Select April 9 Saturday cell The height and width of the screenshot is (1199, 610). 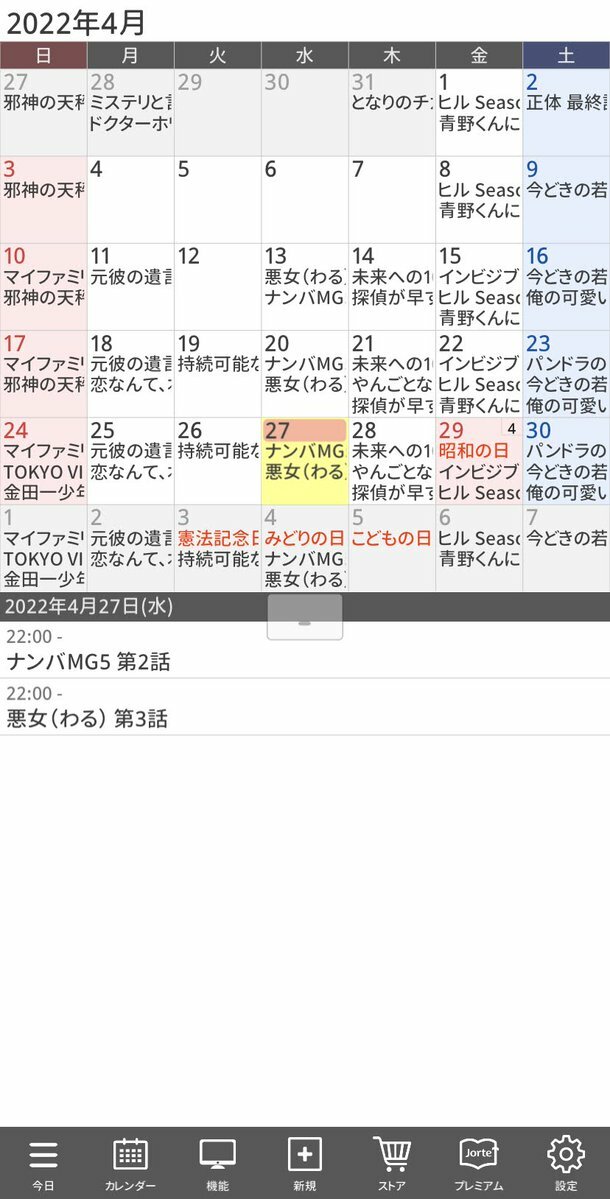[566, 200]
